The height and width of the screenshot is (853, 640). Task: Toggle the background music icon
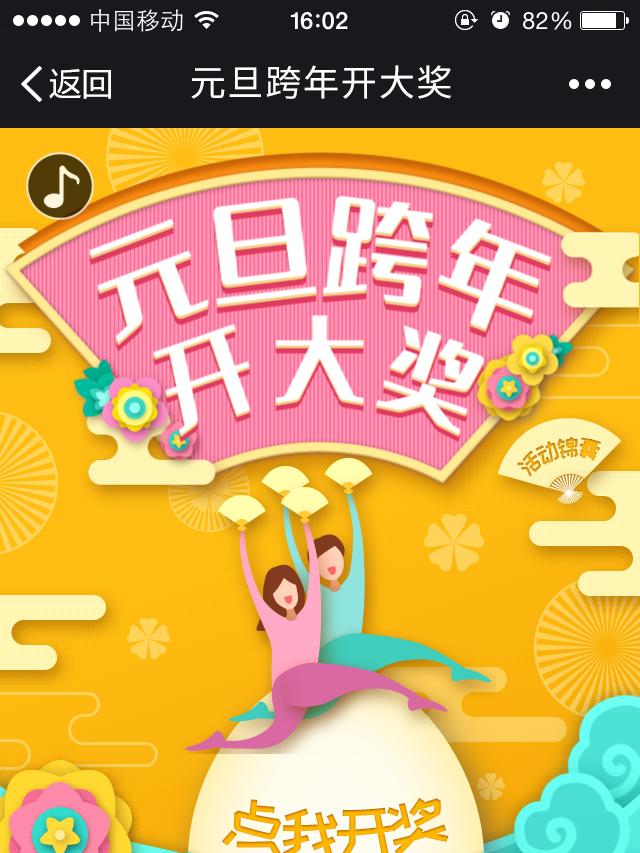(x=60, y=186)
